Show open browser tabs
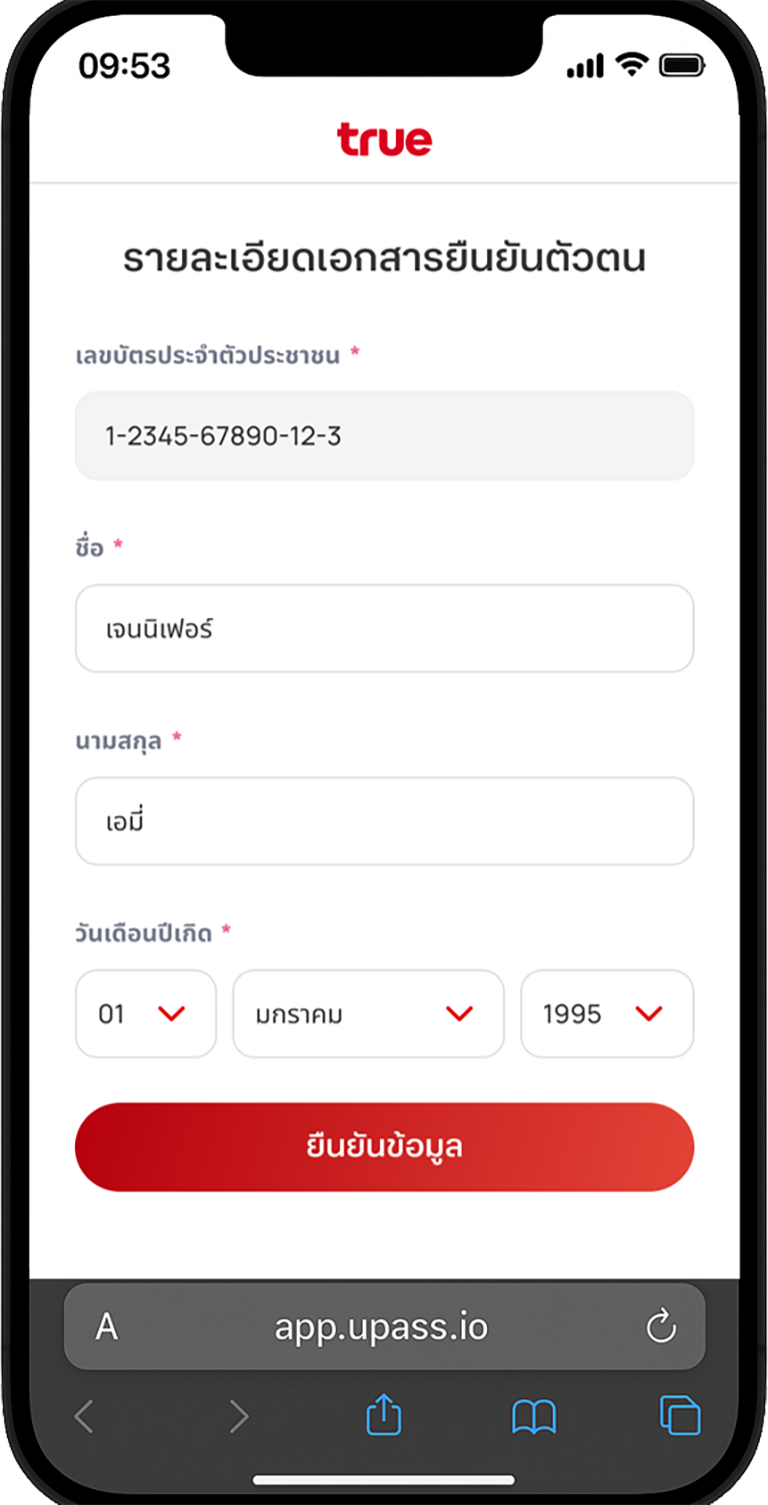The height and width of the screenshot is (1505, 768). click(x=680, y=1416)
